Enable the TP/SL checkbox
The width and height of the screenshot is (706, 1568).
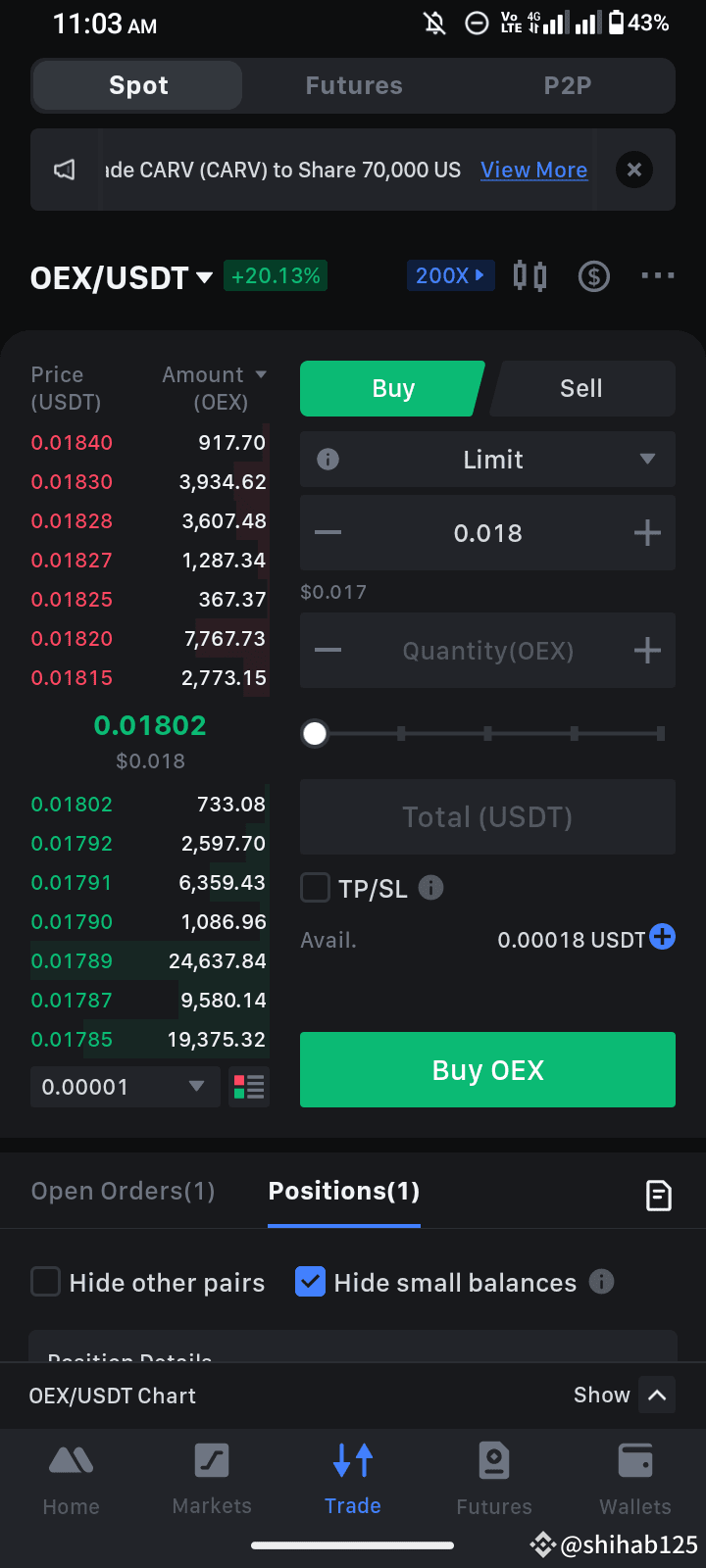tap(314, 888)
